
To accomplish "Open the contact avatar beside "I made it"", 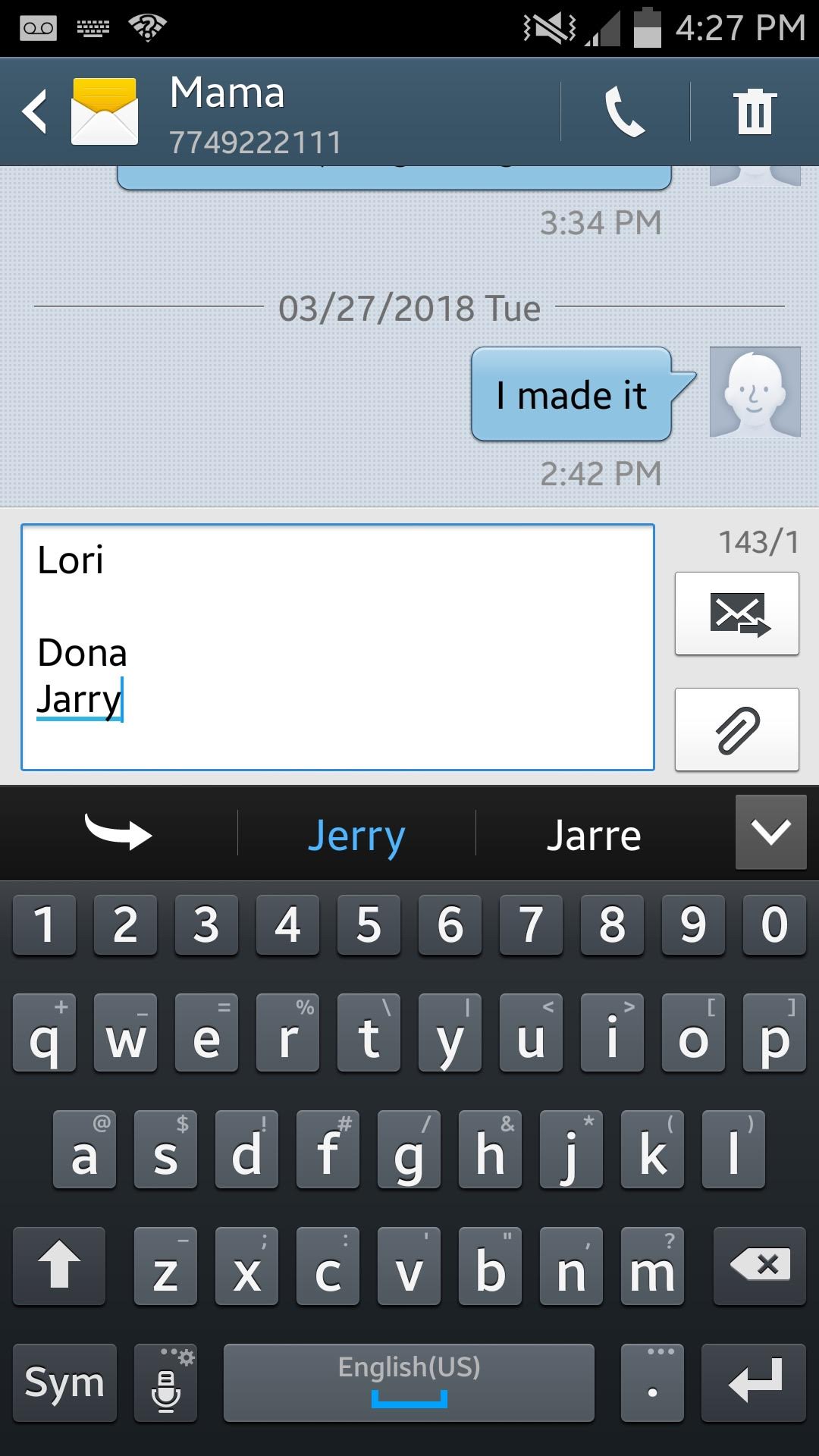I will [x=755, y=392].
